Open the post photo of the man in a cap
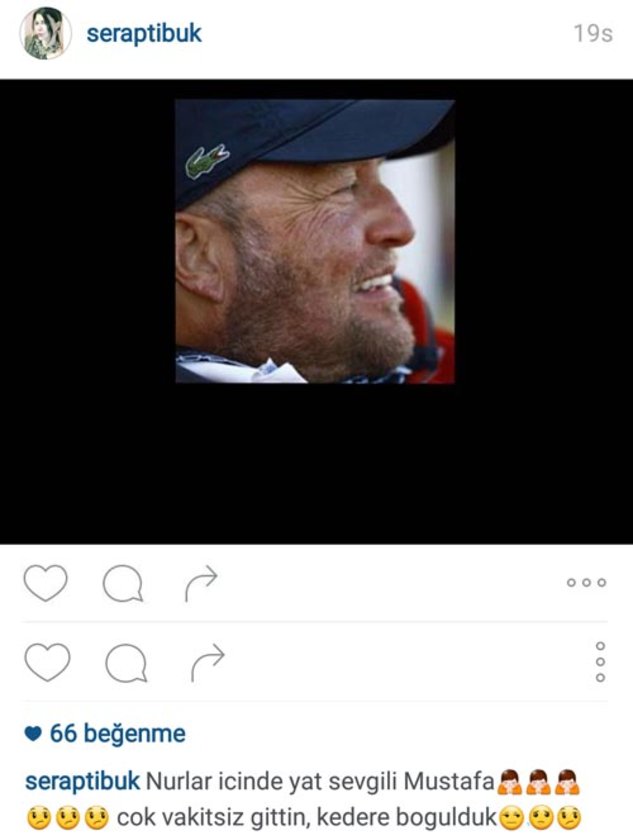Image resolution: width=633 pixels, height=840 pixels. tap(315, 241)
